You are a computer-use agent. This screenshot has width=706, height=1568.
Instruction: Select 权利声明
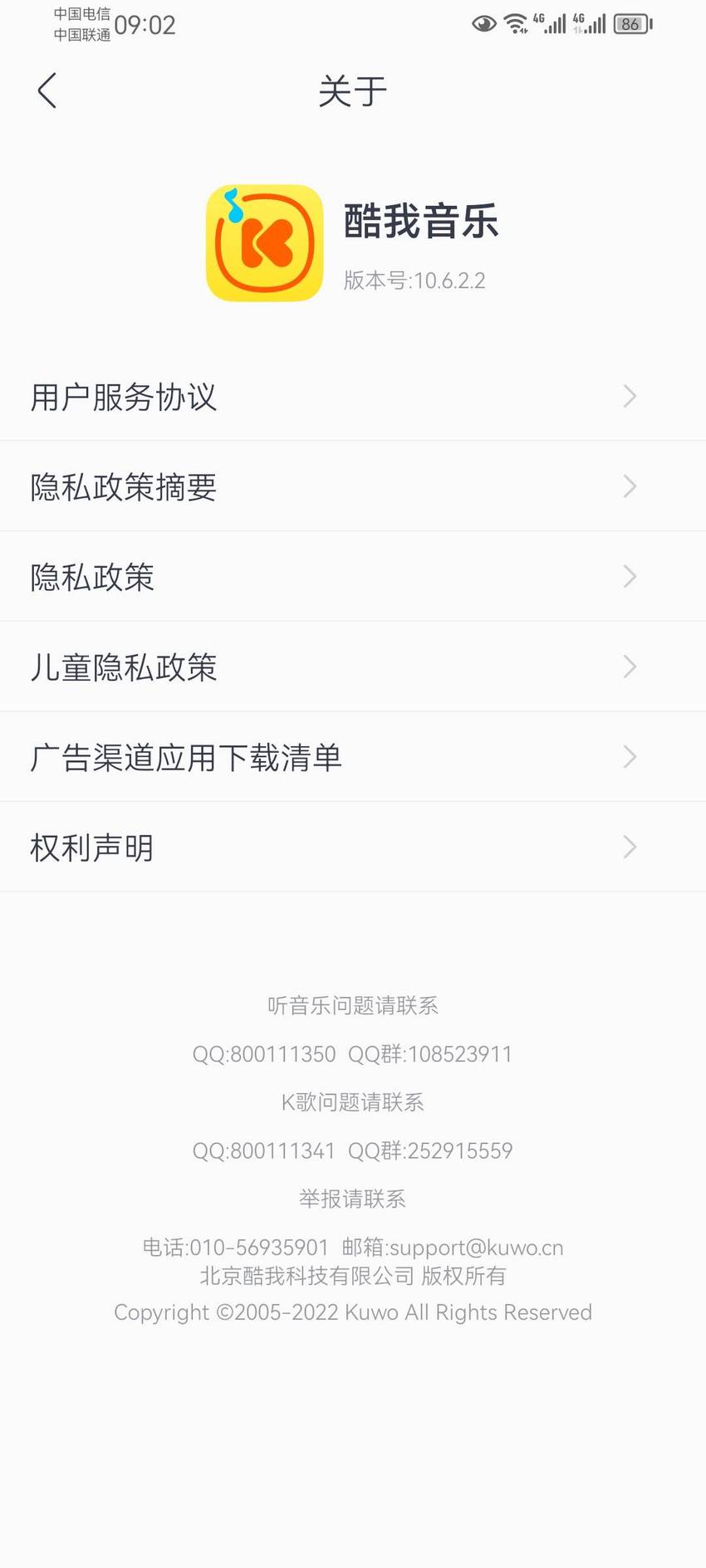353,848
